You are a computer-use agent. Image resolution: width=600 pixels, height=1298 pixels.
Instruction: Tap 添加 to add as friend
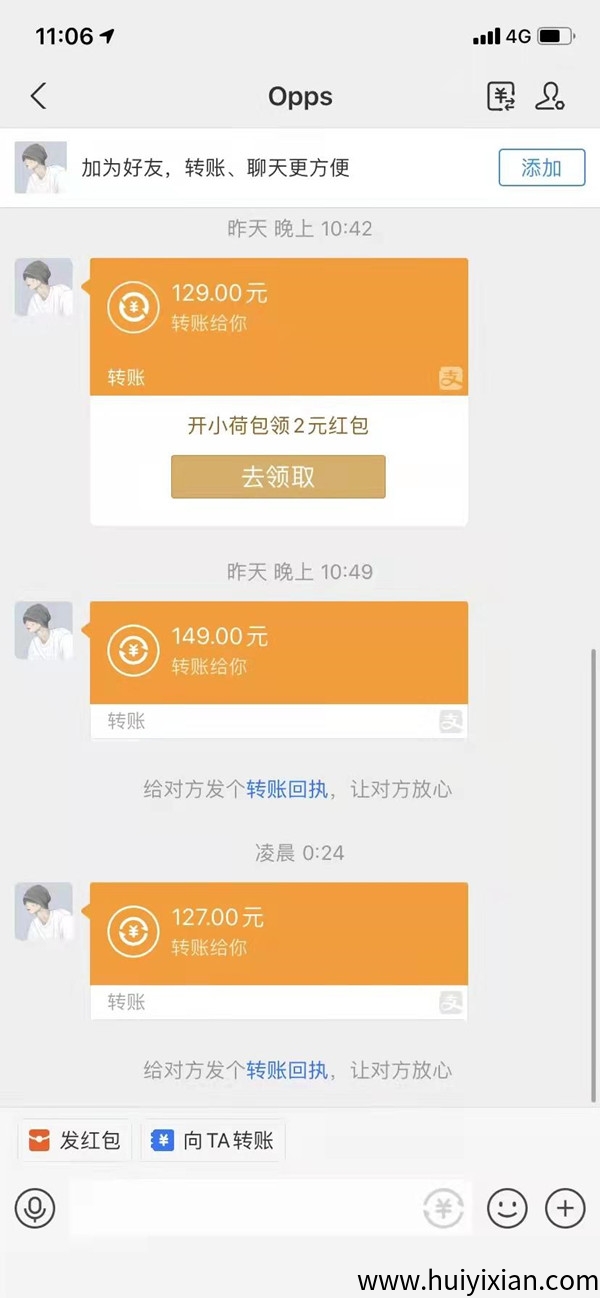[541, 167]
